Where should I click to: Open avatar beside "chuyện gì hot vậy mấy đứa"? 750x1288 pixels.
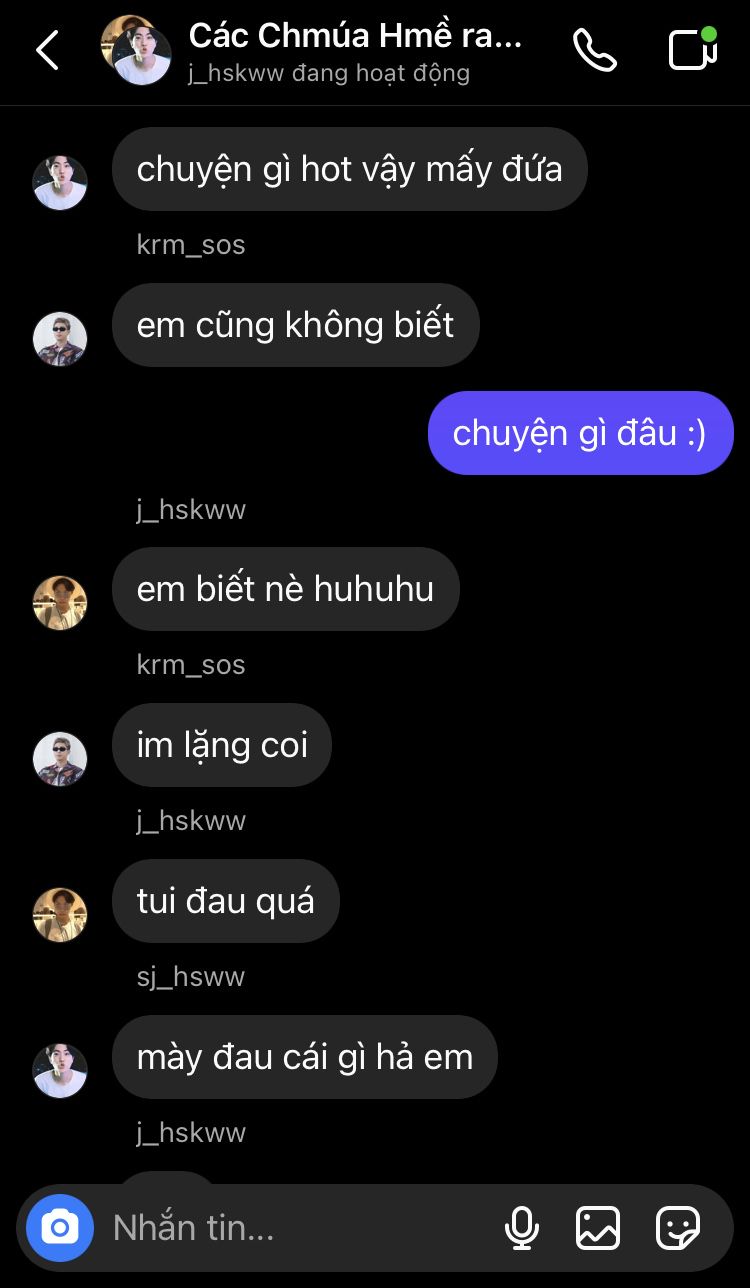(60, 183)
